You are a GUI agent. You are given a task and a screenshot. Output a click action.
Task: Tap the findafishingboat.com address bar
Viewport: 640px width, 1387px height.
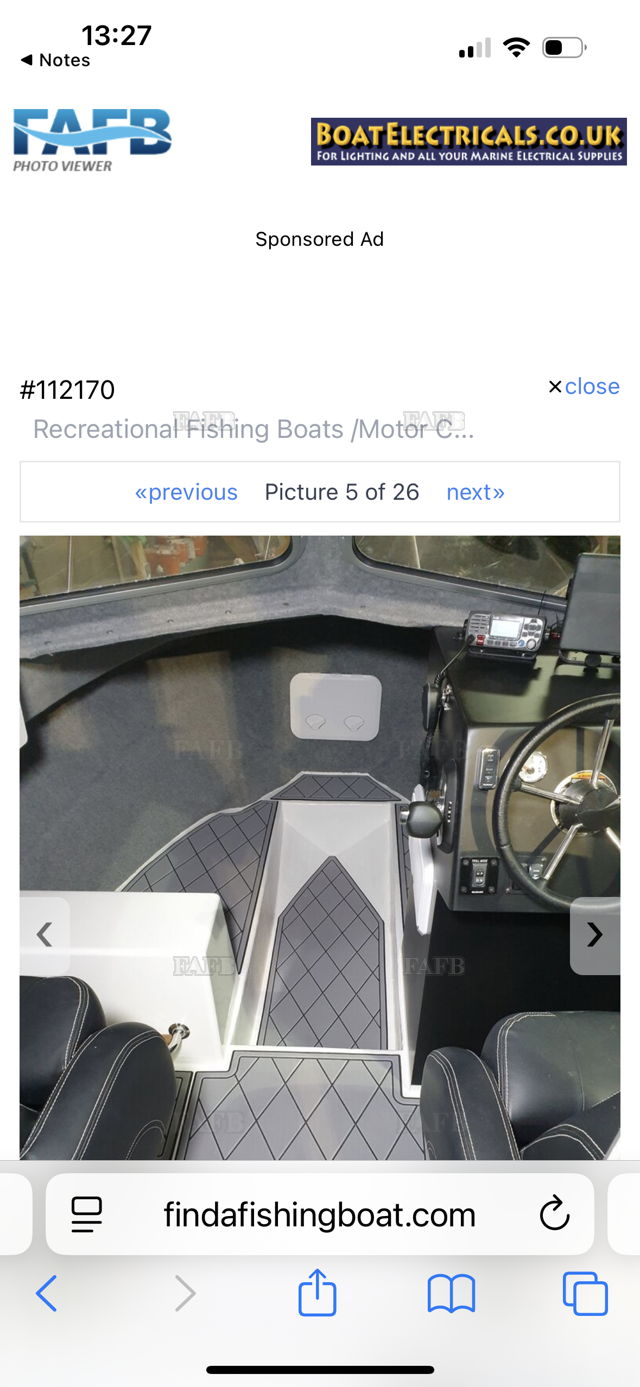(x=319, y=1215)
